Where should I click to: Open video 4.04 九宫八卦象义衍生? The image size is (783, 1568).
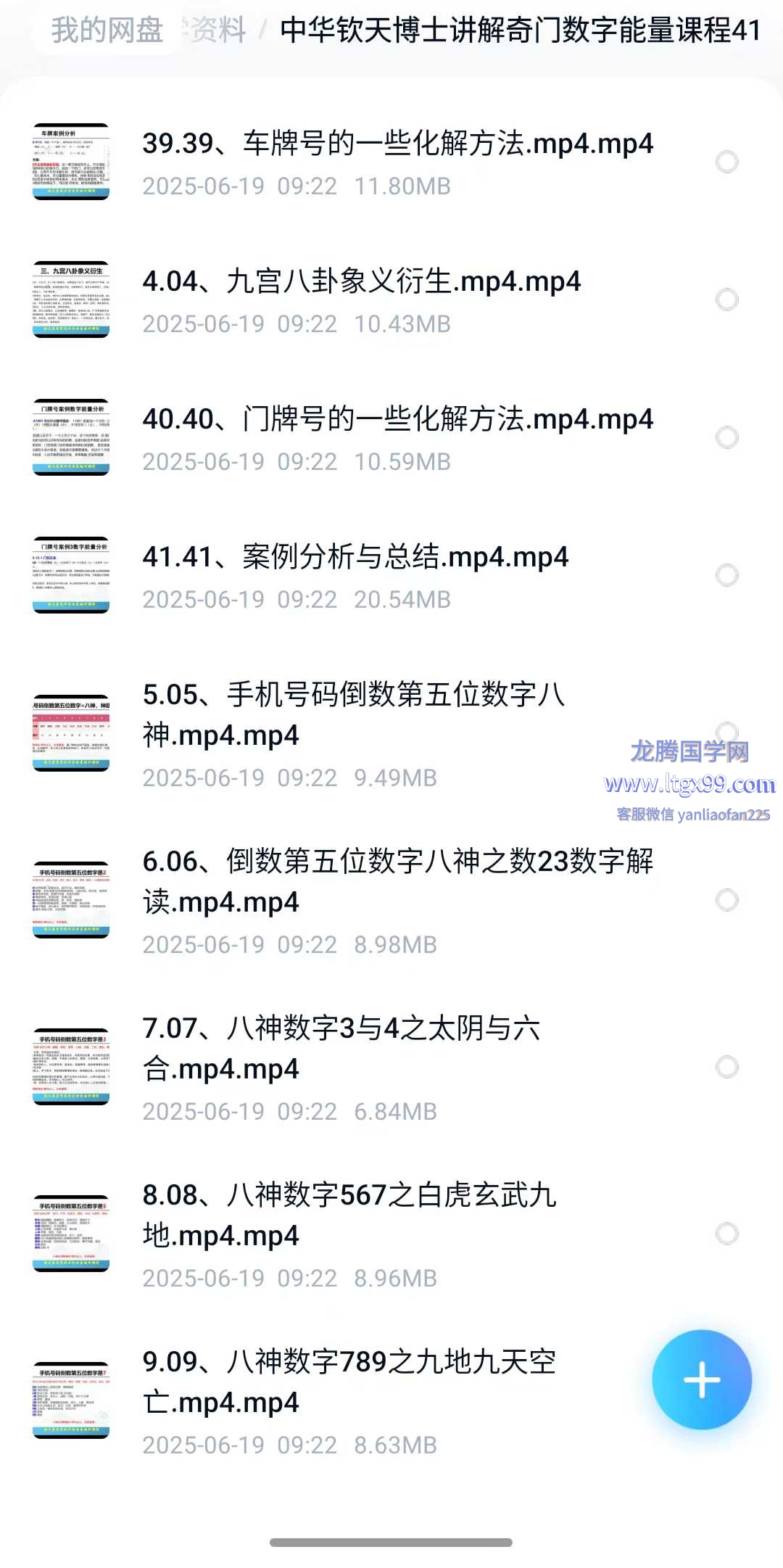361,281
